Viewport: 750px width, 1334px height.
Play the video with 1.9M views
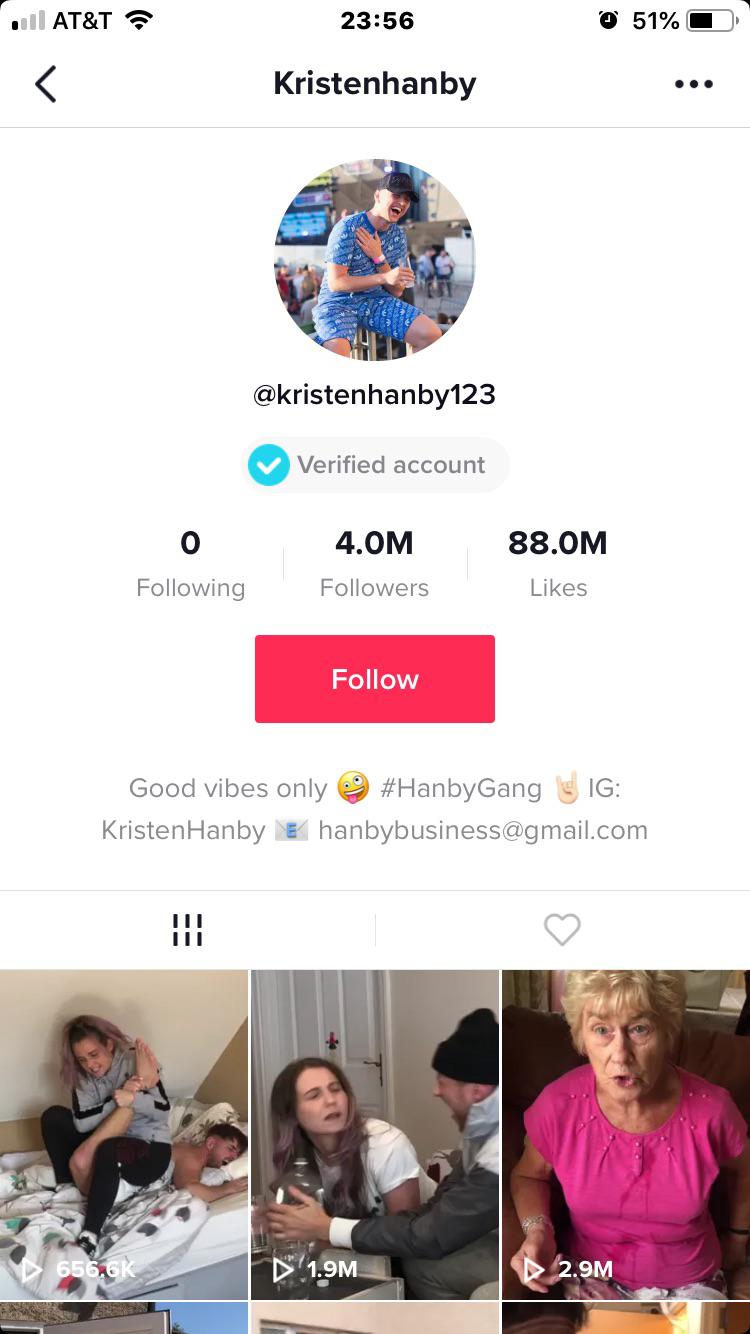[374, 1134]
